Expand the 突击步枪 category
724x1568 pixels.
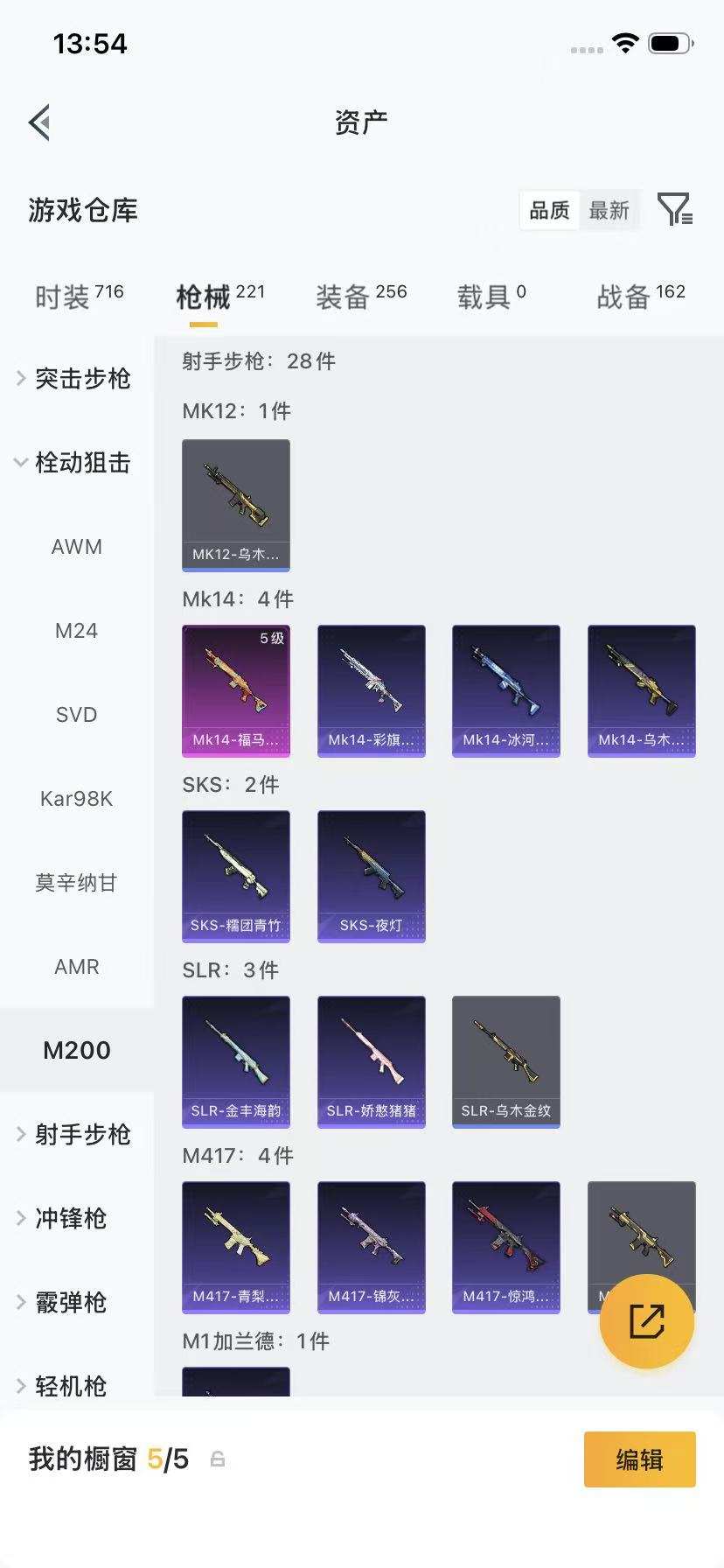[74, 378]
